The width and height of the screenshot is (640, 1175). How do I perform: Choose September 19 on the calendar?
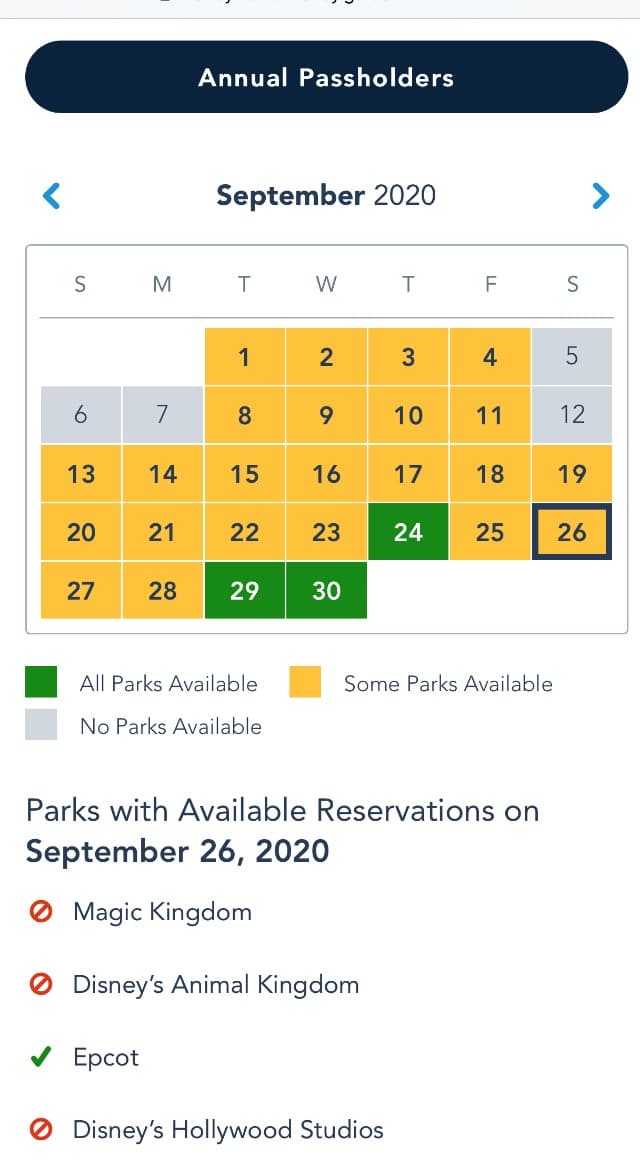point(572,474)
